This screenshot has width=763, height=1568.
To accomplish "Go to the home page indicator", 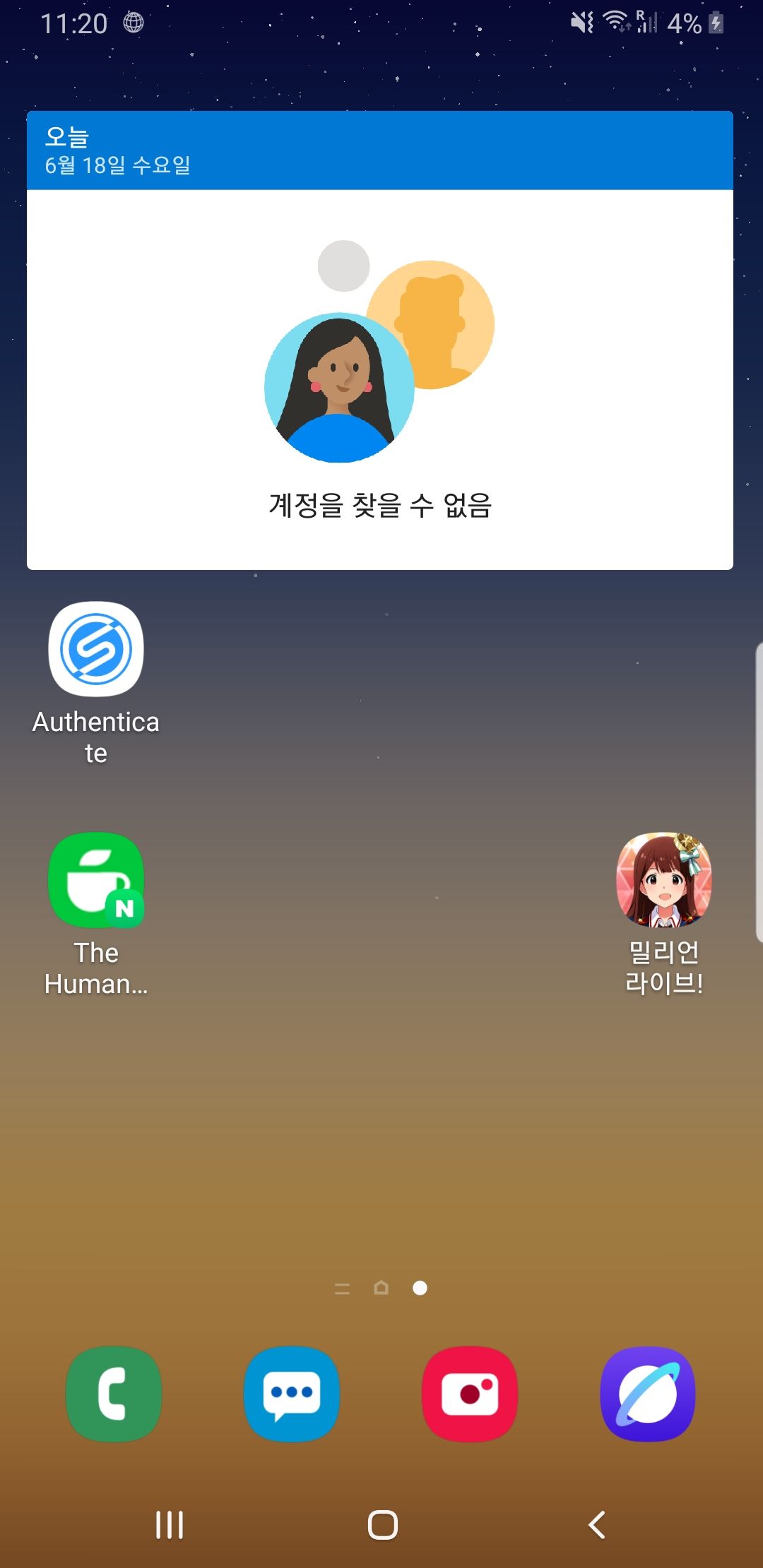I will pyautogui.click(x=381, y=1288).
